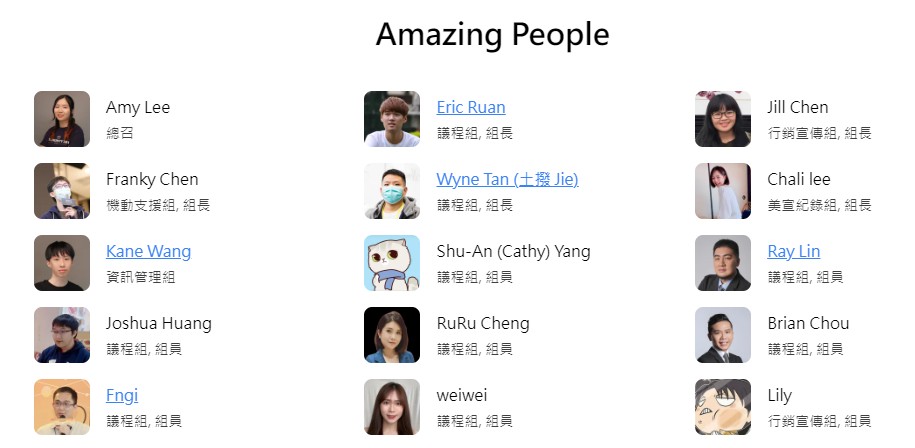This screenshot has height=448, width=915.
Task: Open Eric Ruan's profile link
Action: coord(471,107)
